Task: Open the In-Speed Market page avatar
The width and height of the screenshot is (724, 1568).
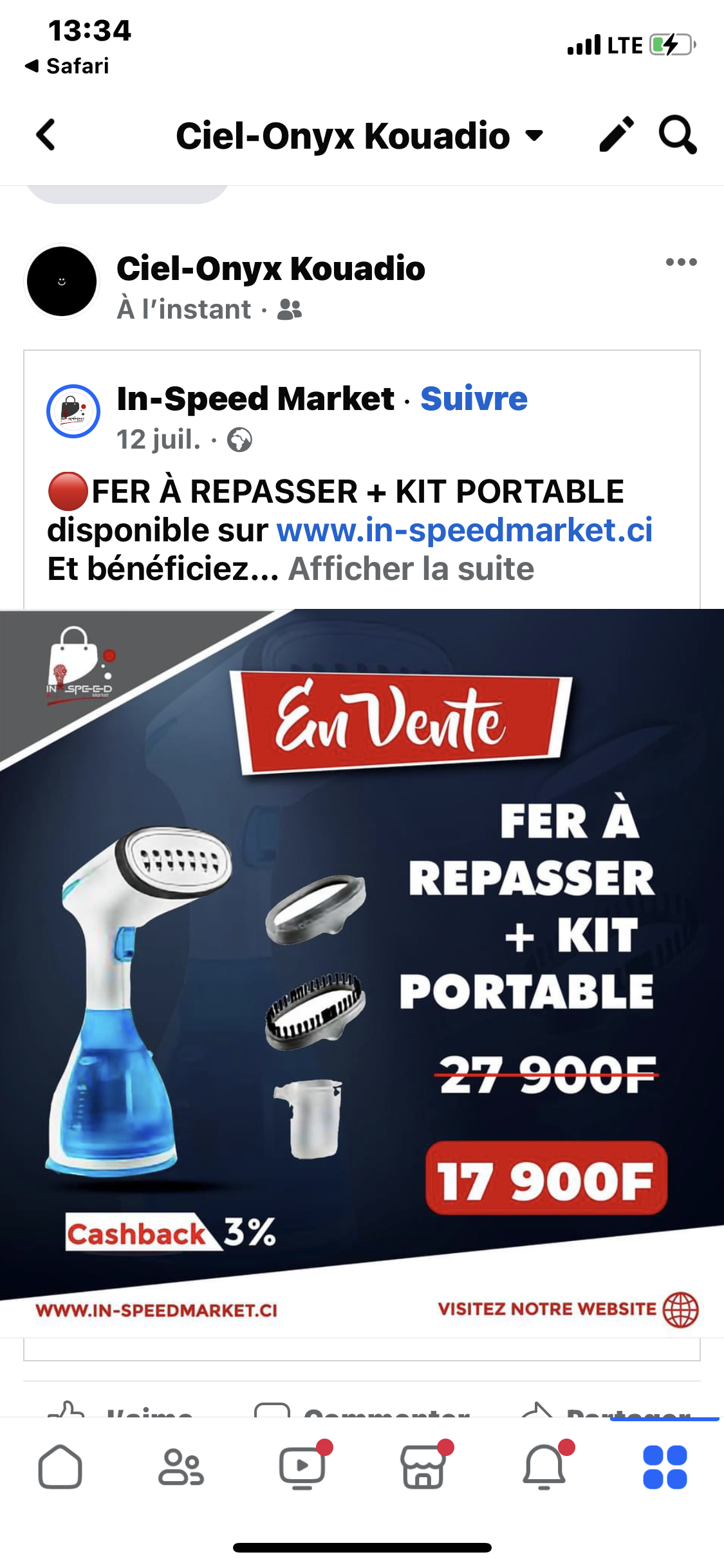Action: click(73, 411)
